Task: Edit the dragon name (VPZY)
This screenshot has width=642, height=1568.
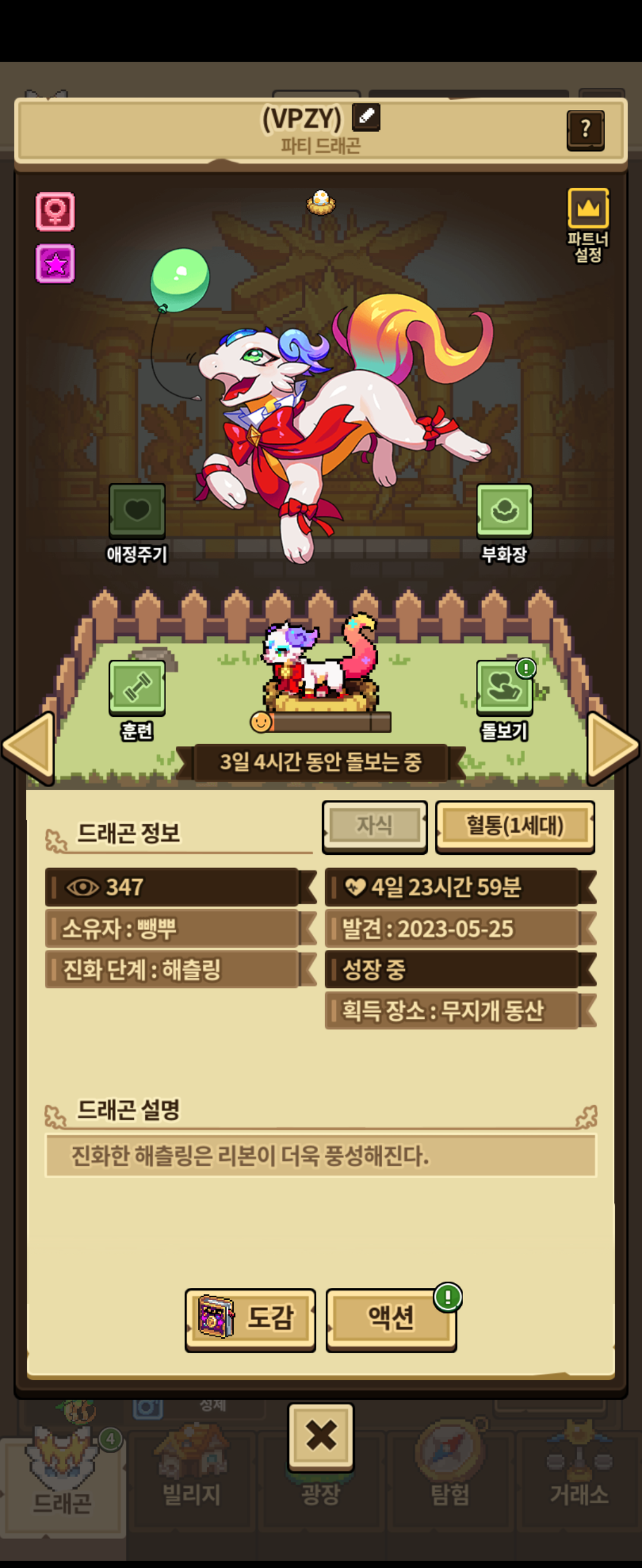Action: [366, 117]
